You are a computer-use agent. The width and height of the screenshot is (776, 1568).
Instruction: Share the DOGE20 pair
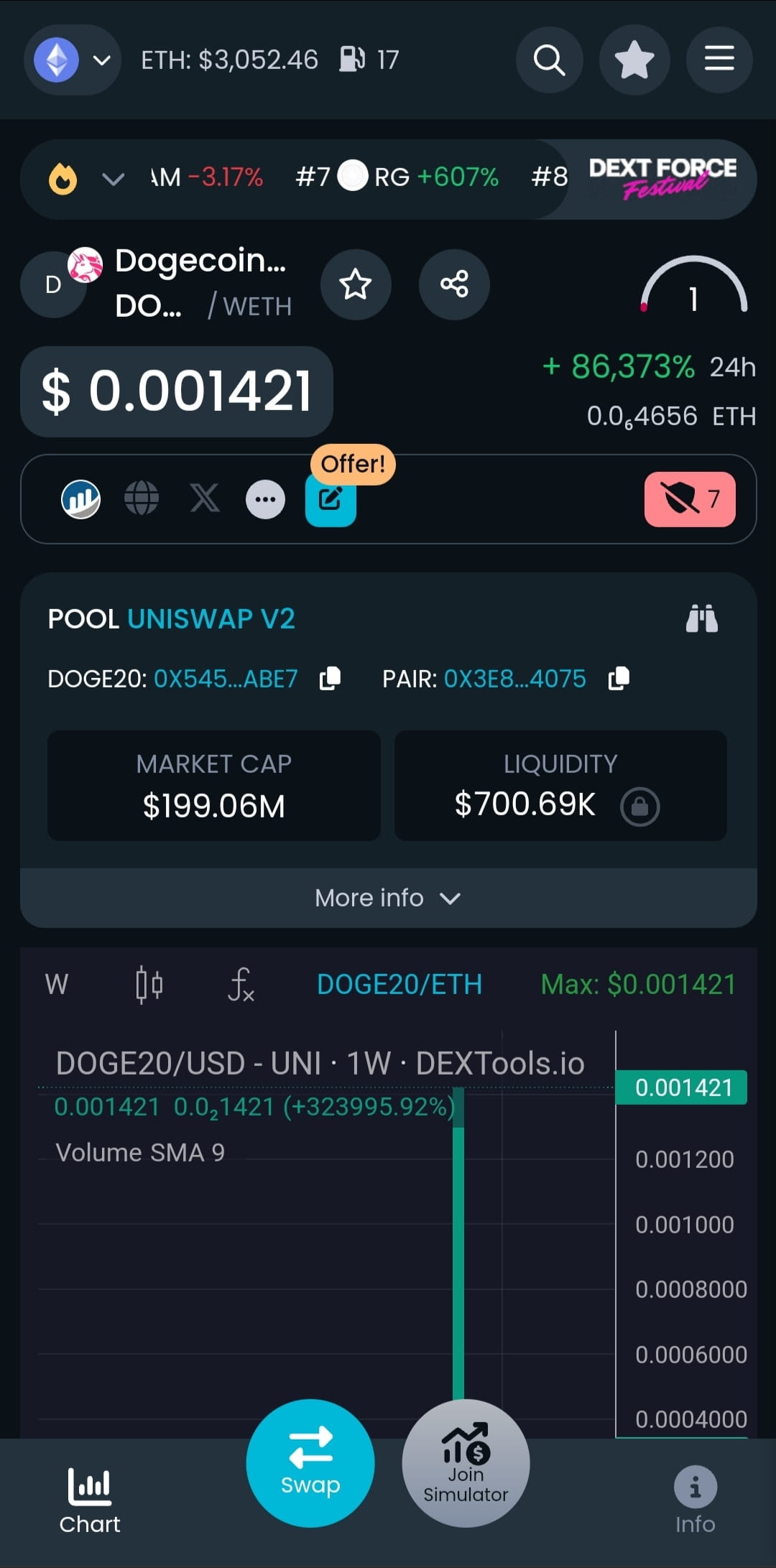(454, 284)
